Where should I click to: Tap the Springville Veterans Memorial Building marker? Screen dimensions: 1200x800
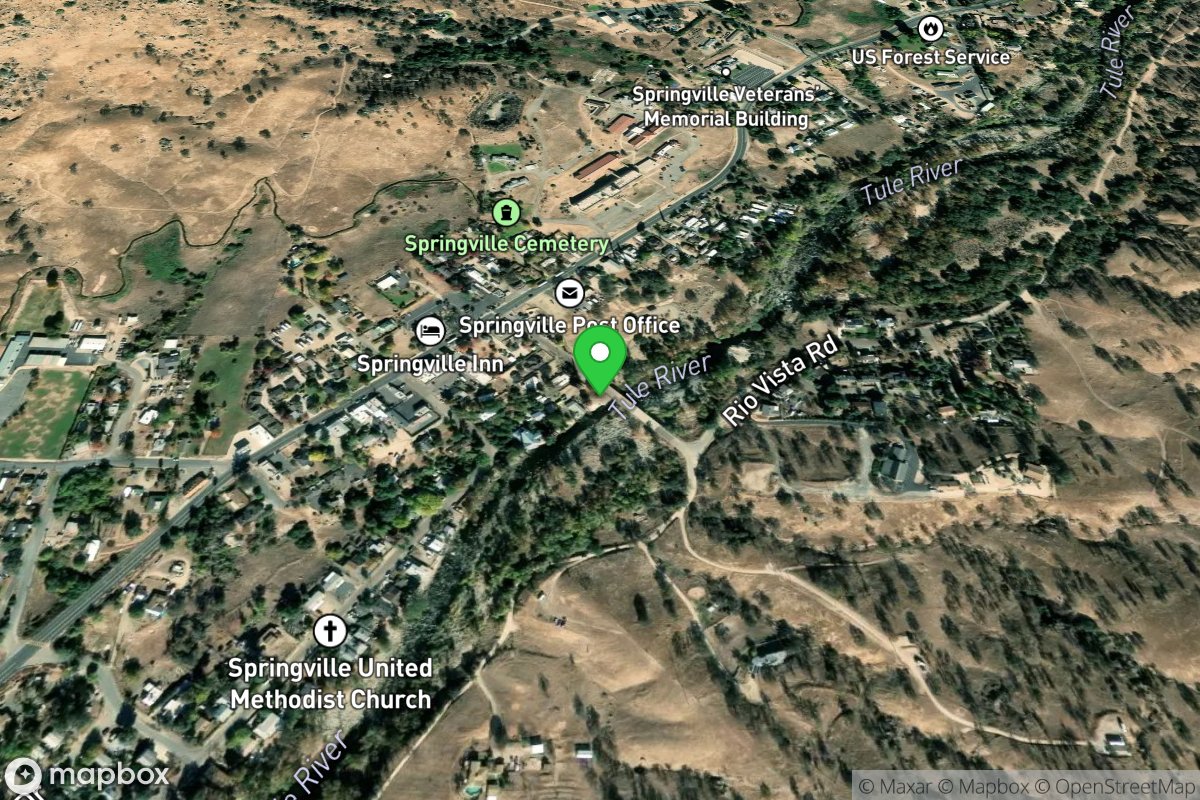coord(724,72)
